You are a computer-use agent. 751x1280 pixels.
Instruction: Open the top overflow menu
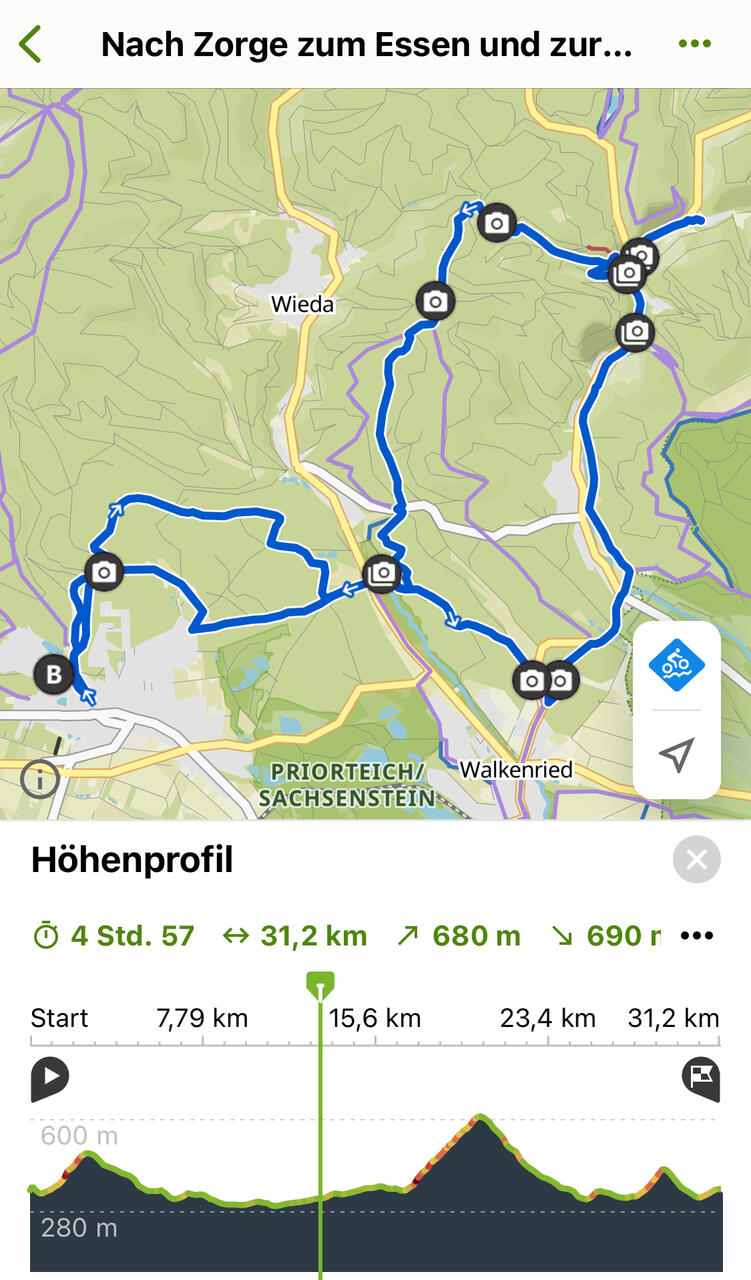[x=694, y=44]
